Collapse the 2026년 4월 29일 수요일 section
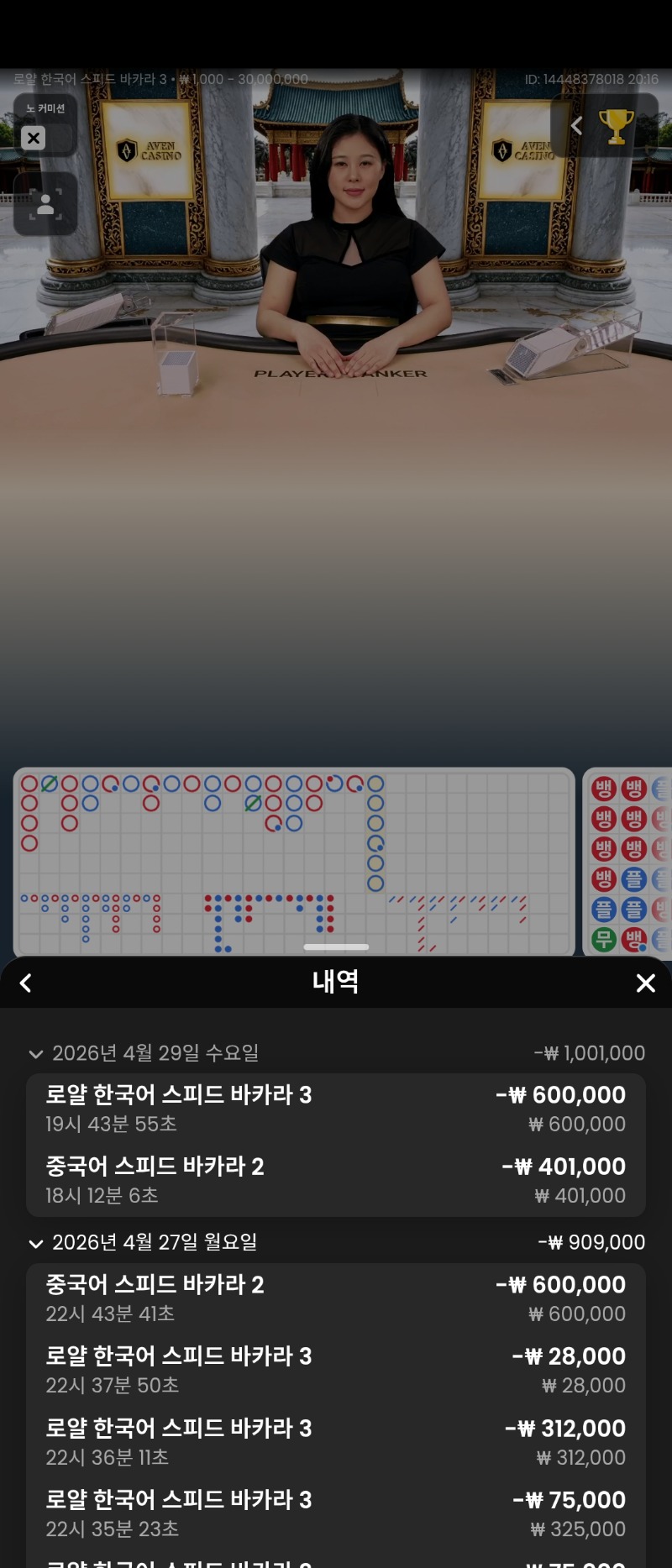672x1568 pixels. pos(36,1053)
